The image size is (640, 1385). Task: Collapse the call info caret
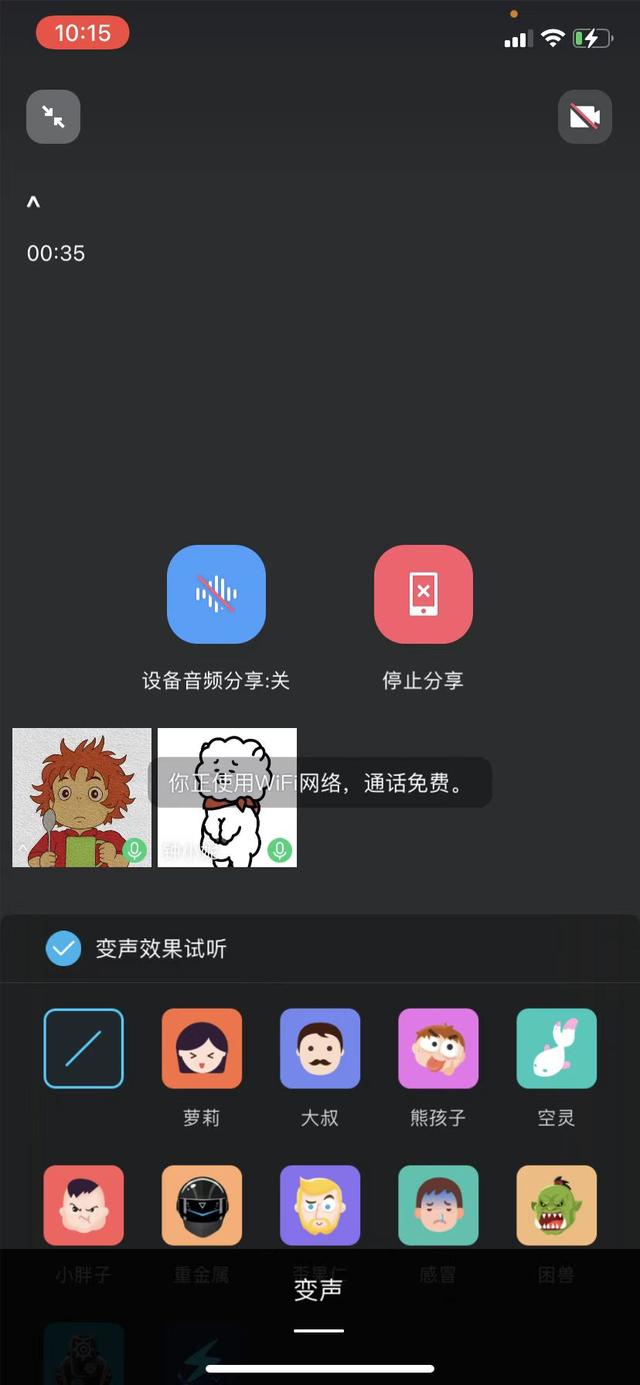33,203
